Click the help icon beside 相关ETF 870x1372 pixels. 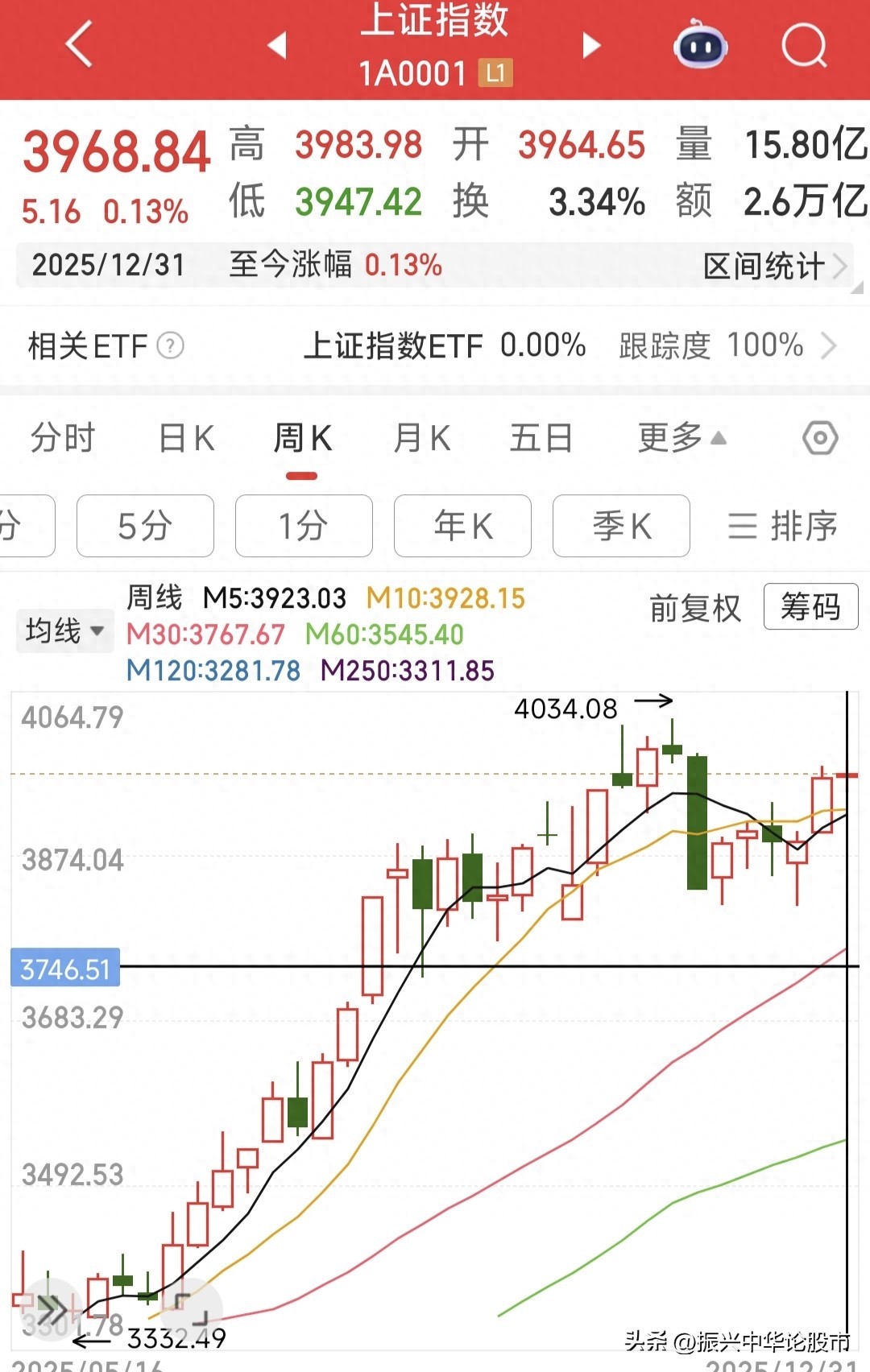tap(169, 346)
